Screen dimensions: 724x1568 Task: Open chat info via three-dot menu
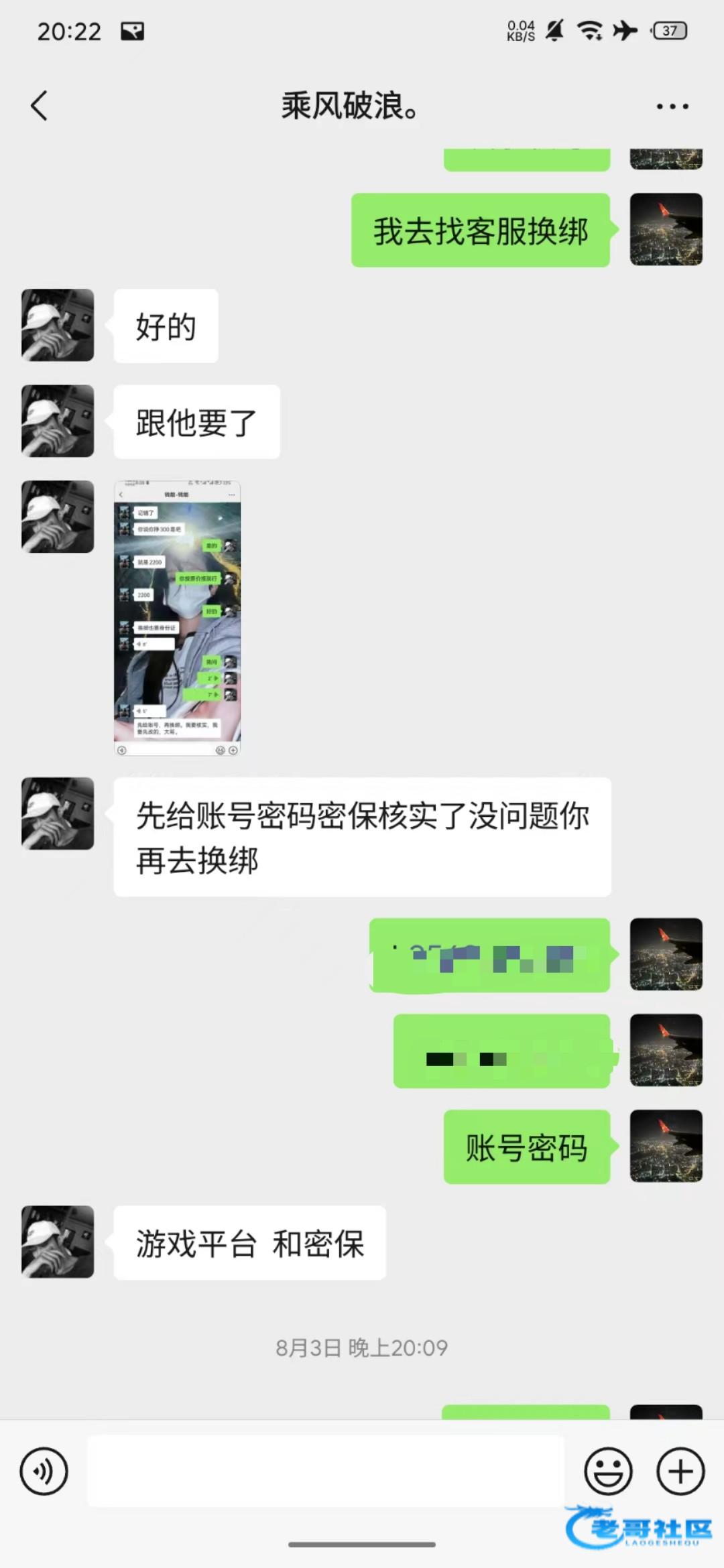[x=672, y=107]
